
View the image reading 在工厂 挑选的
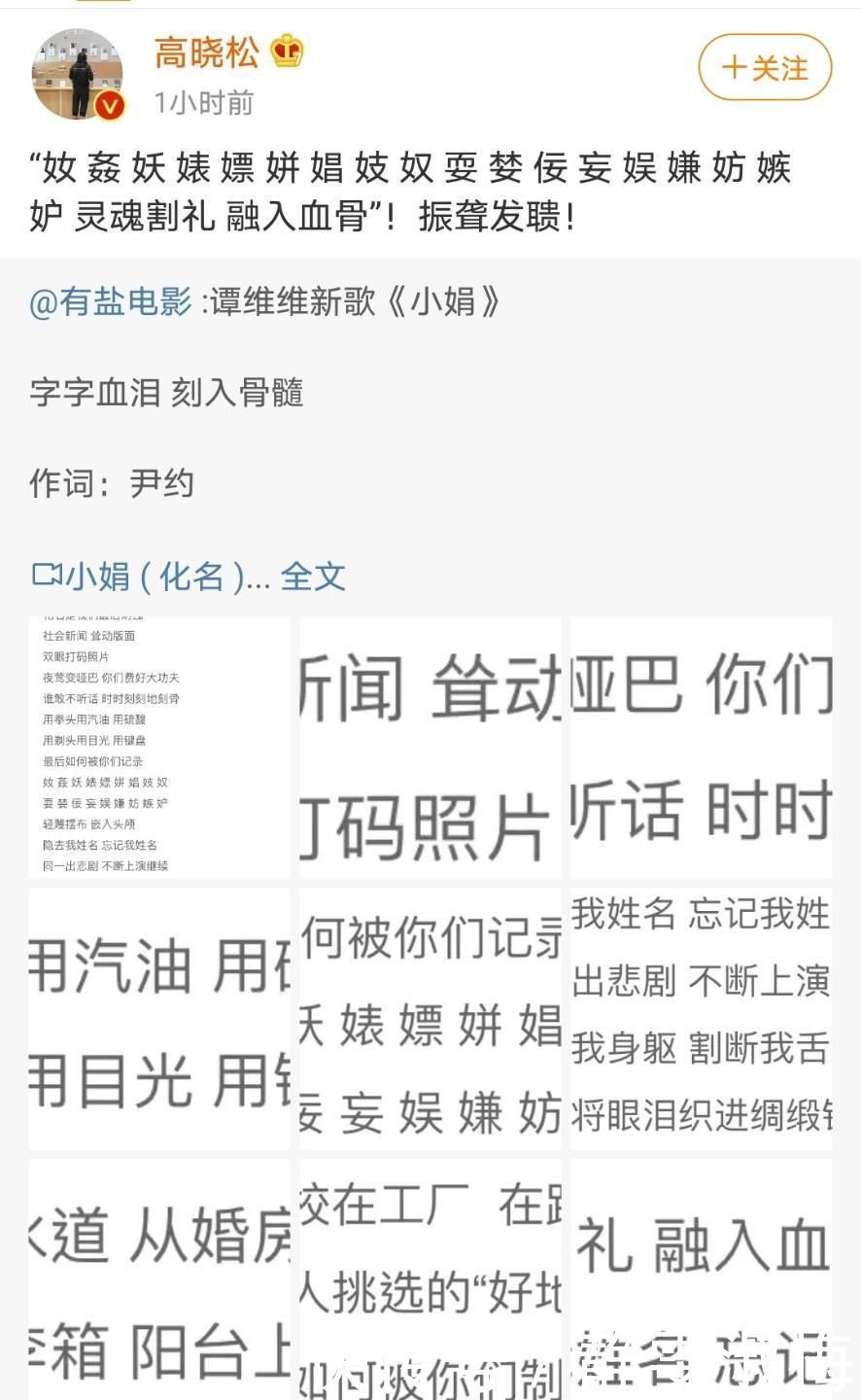tap(430, 1278)
